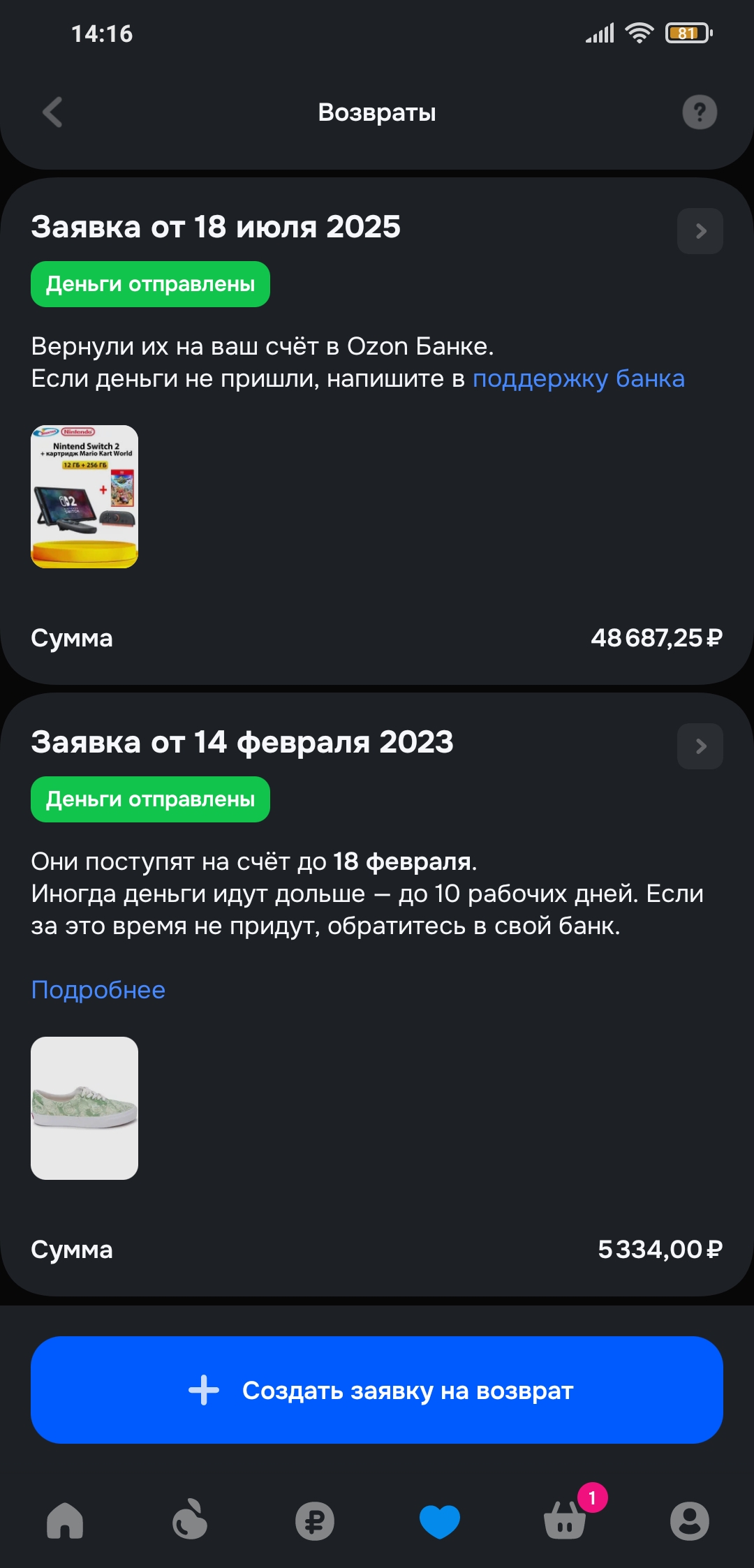This screenshot has height=1568, width=754.
Task: Tap the Подробнее link
Action: [x=98, y=990]
